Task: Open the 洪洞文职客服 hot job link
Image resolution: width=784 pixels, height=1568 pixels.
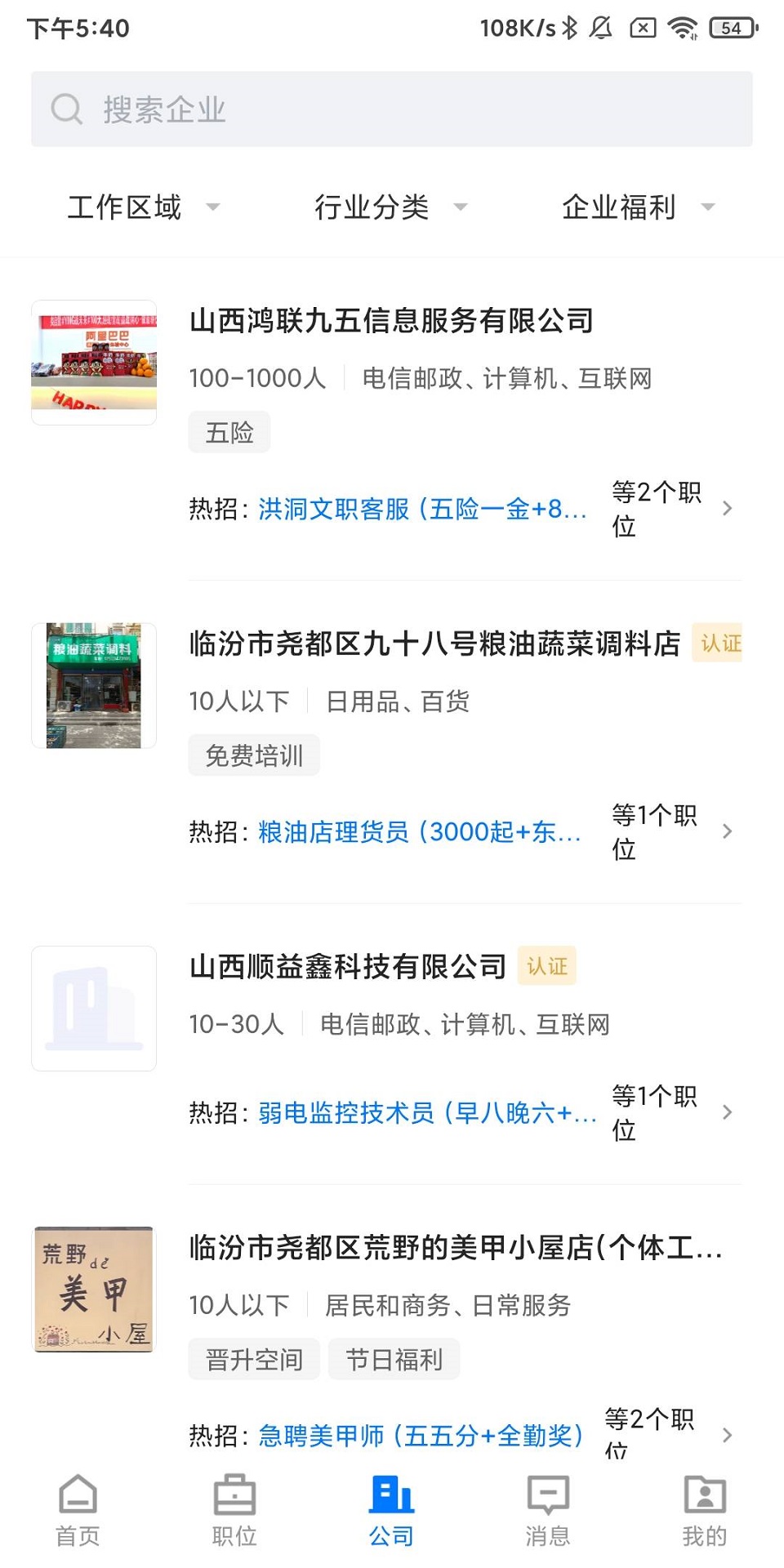Action: 422,508
